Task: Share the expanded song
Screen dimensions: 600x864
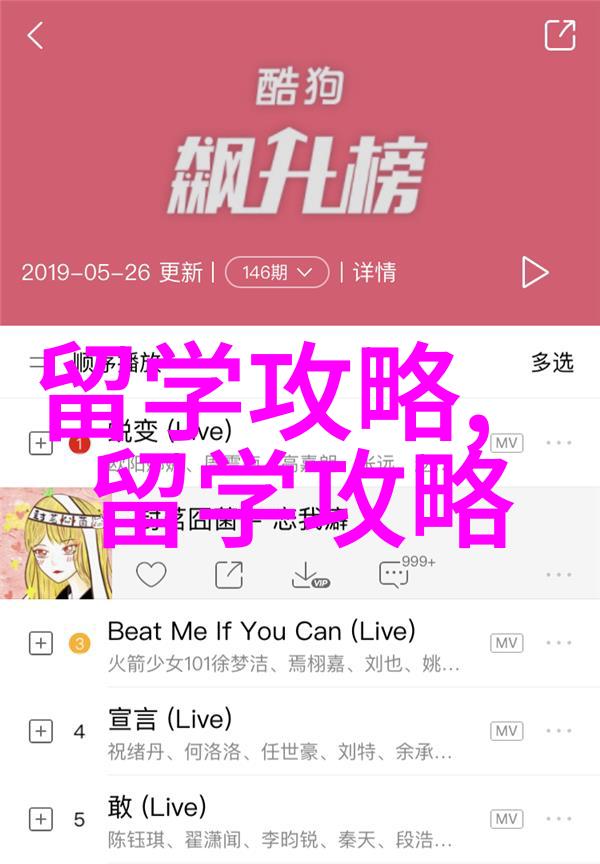Action: [x=229, y=574]
